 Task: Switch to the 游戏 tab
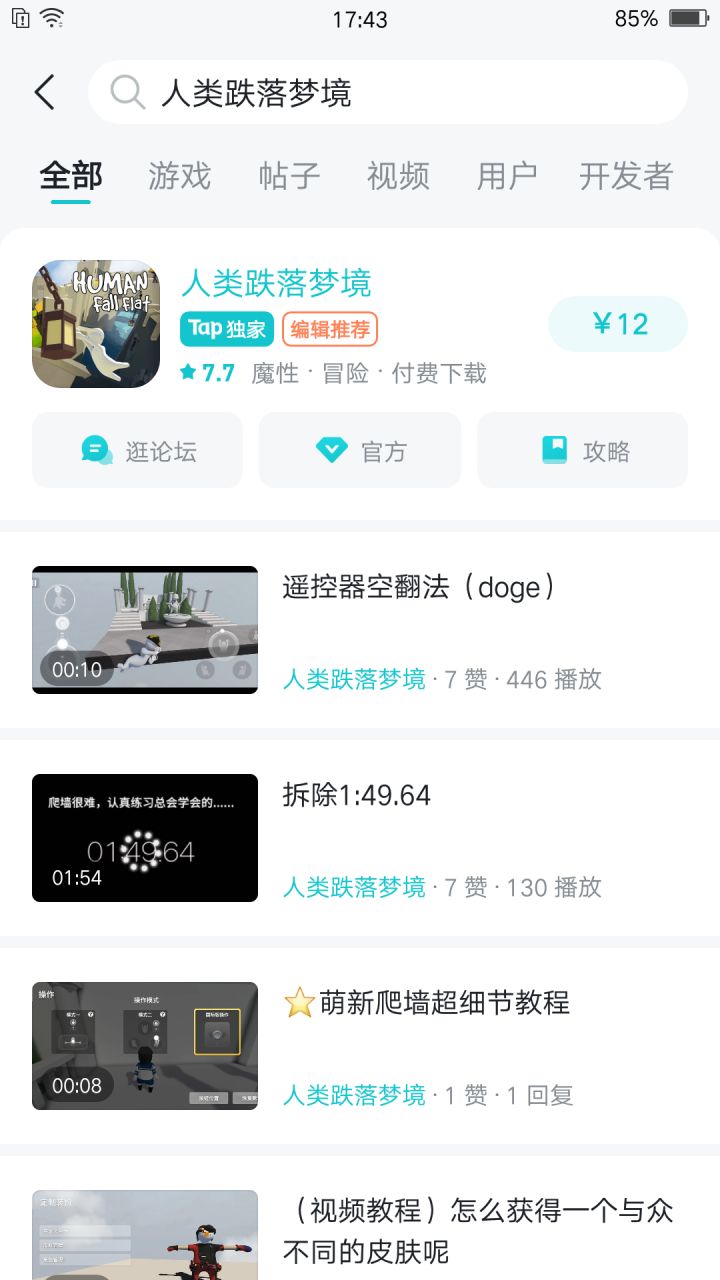[x=180, y=176]
